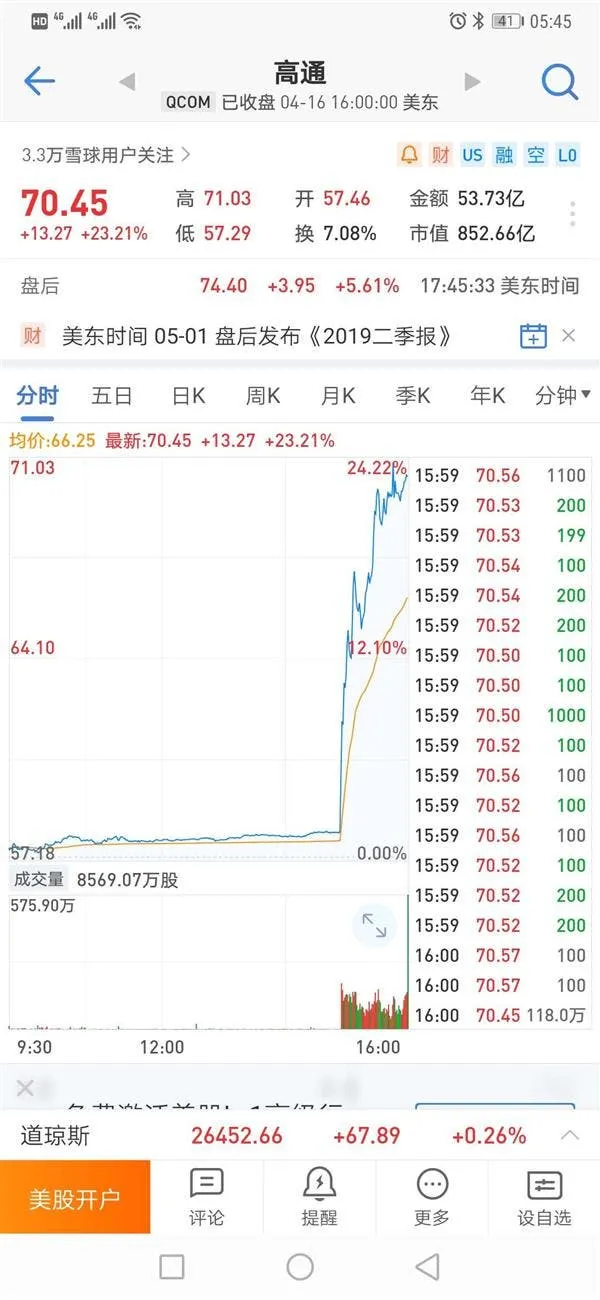Select the 季K chart tab

tap(412, 396)
